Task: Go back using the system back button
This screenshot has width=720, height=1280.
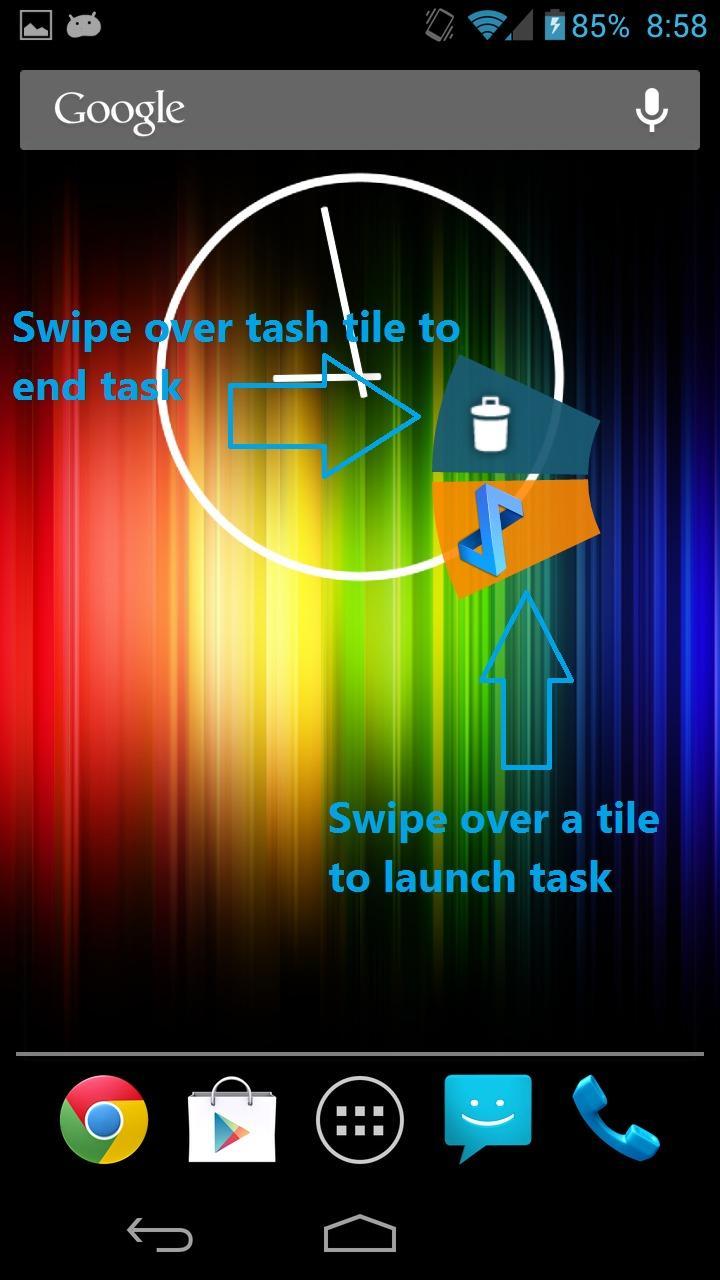Action: tap(160, 1236)
